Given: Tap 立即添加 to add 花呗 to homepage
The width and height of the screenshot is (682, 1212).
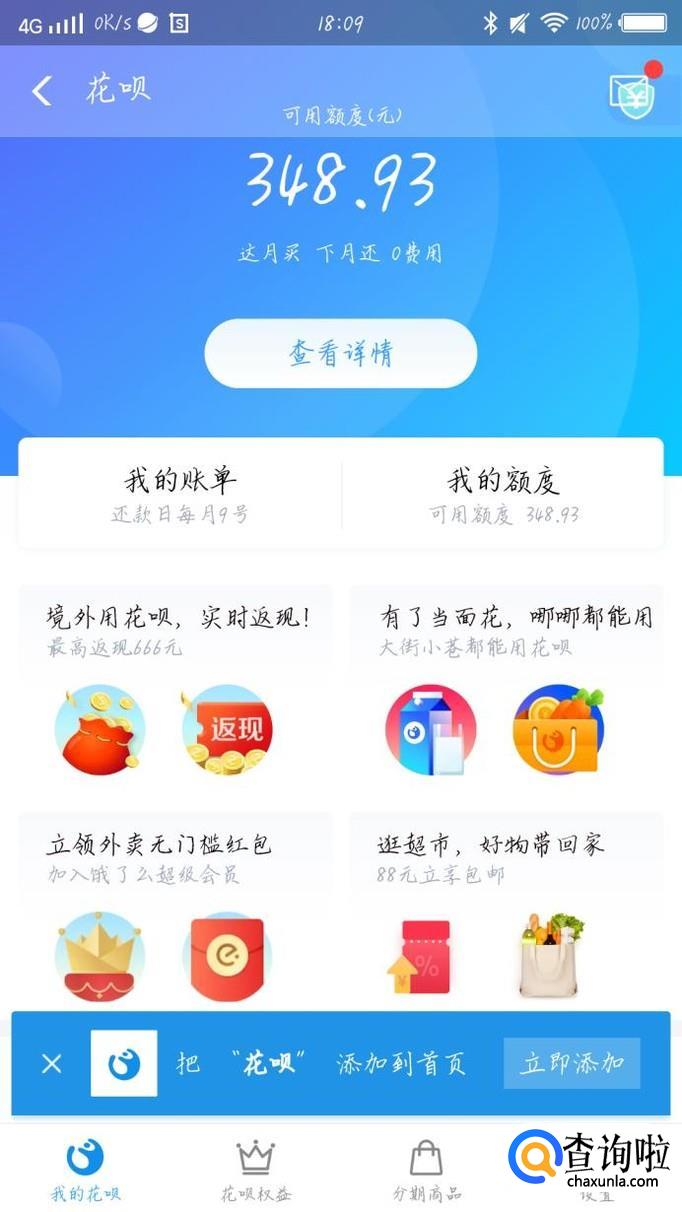Looking at the screenshot, I should [x=572, y=1063].
